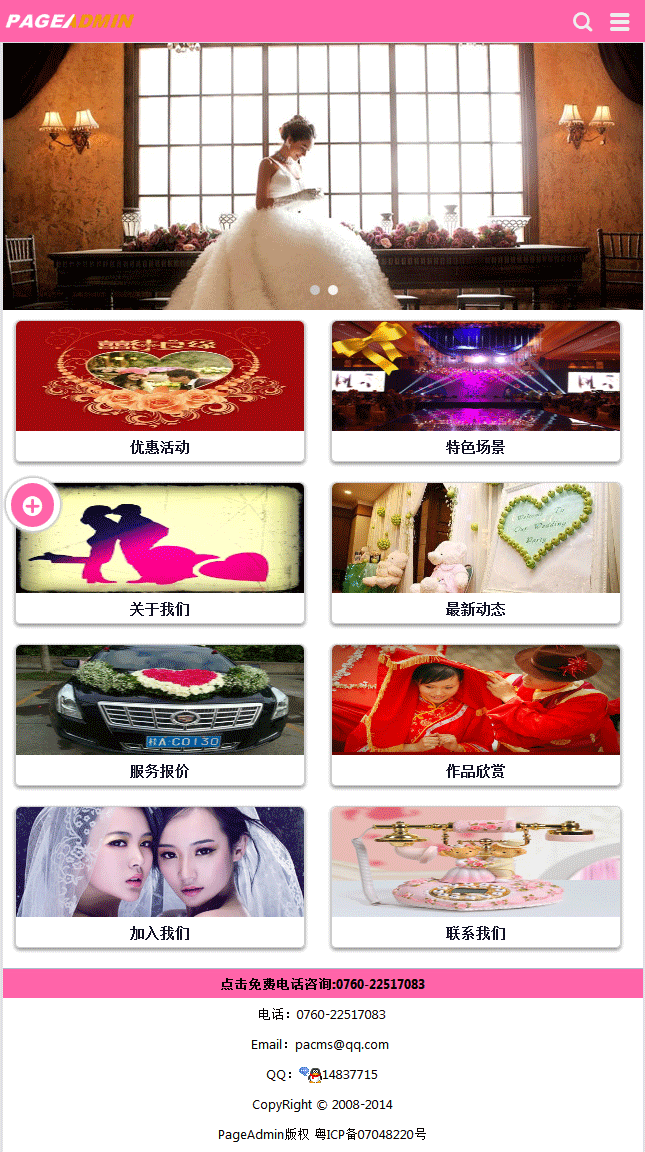Image resolution: width=645 pixels, height=1152 pixels.
Task: Call the free consultation number 0760-22517083
Action: pyautogui.click(x=323, y=984)
